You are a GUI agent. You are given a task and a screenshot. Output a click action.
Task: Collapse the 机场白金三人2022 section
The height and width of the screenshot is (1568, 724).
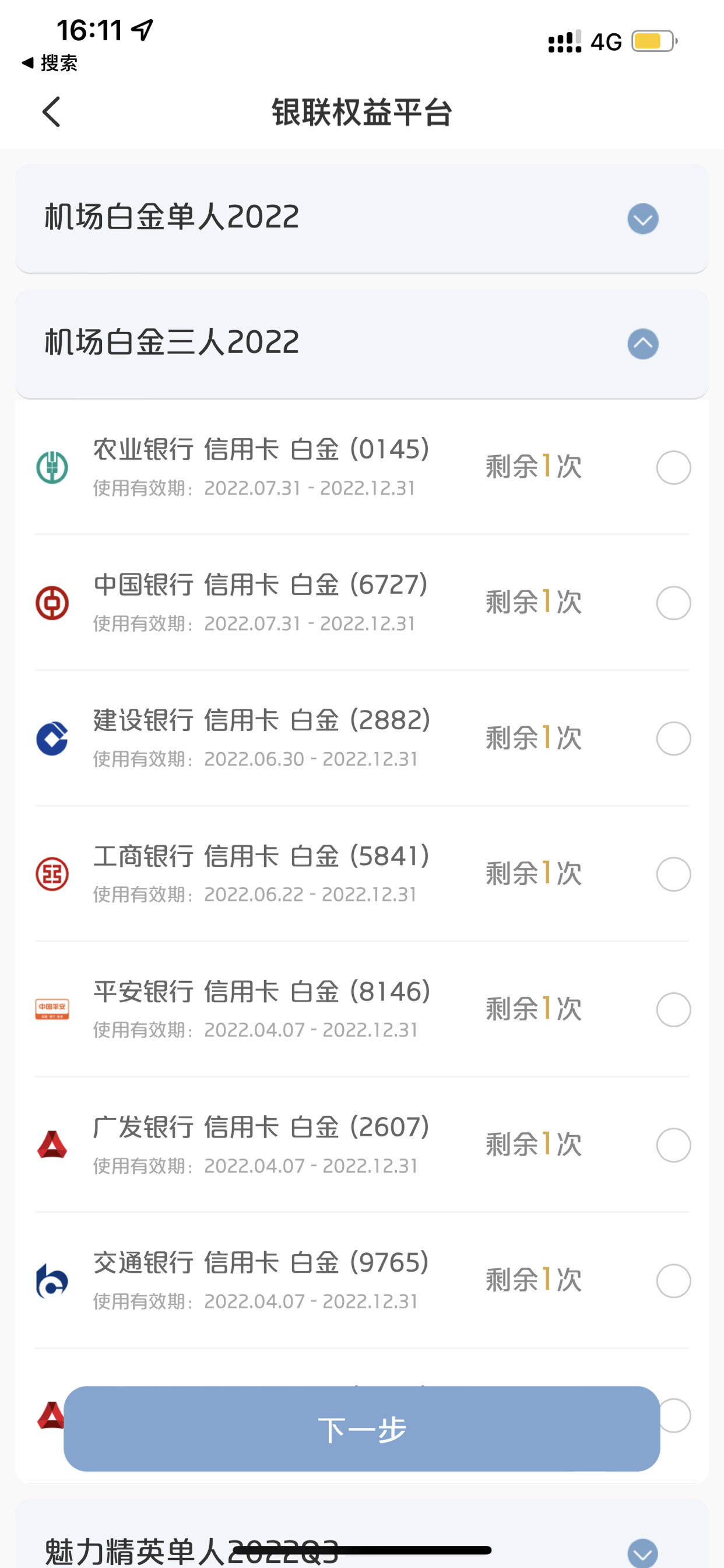click(x=642, y=344)
